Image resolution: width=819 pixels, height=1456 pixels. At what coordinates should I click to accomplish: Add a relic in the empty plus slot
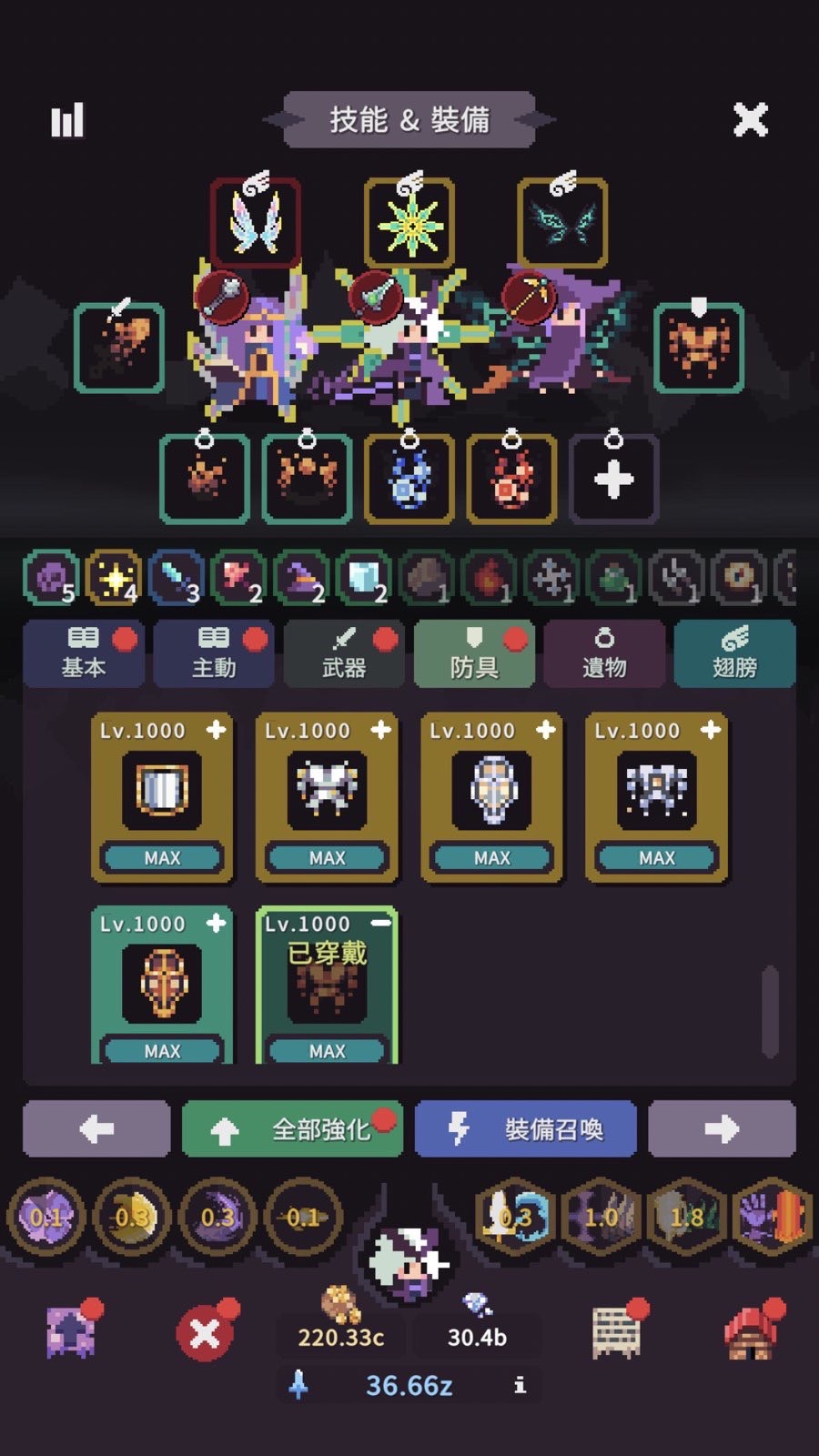(x=613, y=480)
